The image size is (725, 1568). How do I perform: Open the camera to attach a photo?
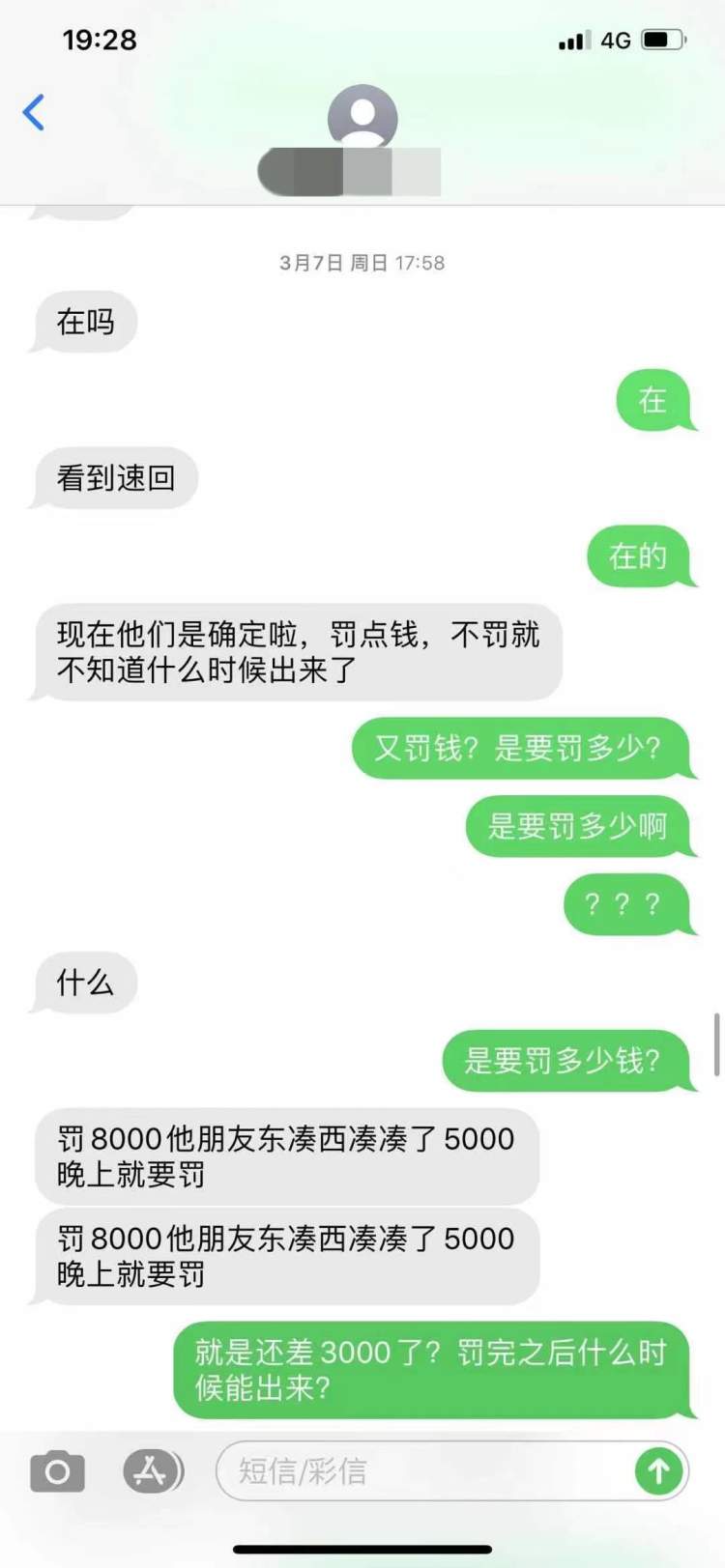tap(57, 1471)
